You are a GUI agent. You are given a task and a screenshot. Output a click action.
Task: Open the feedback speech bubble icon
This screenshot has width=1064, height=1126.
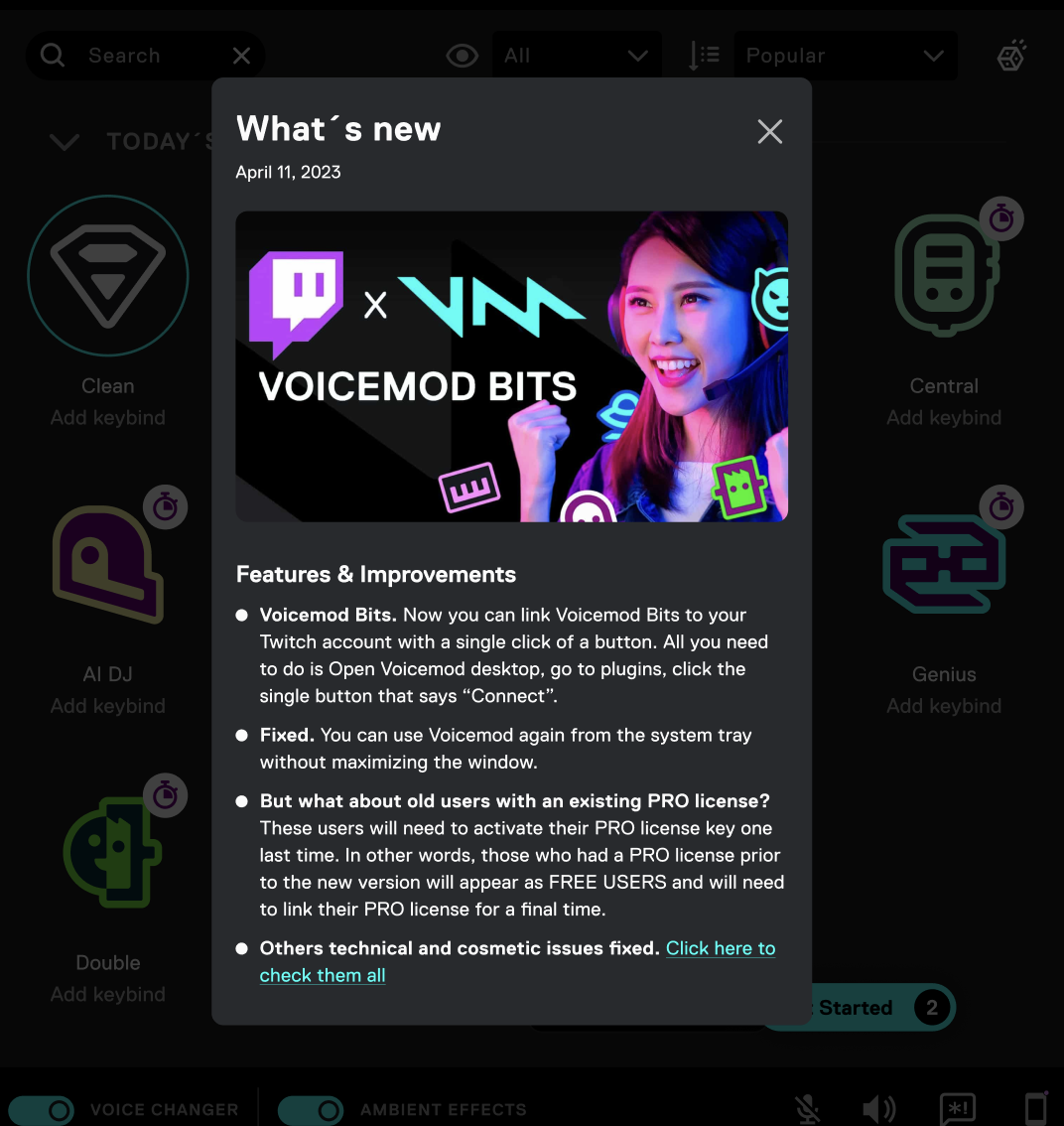point(957,1109)
